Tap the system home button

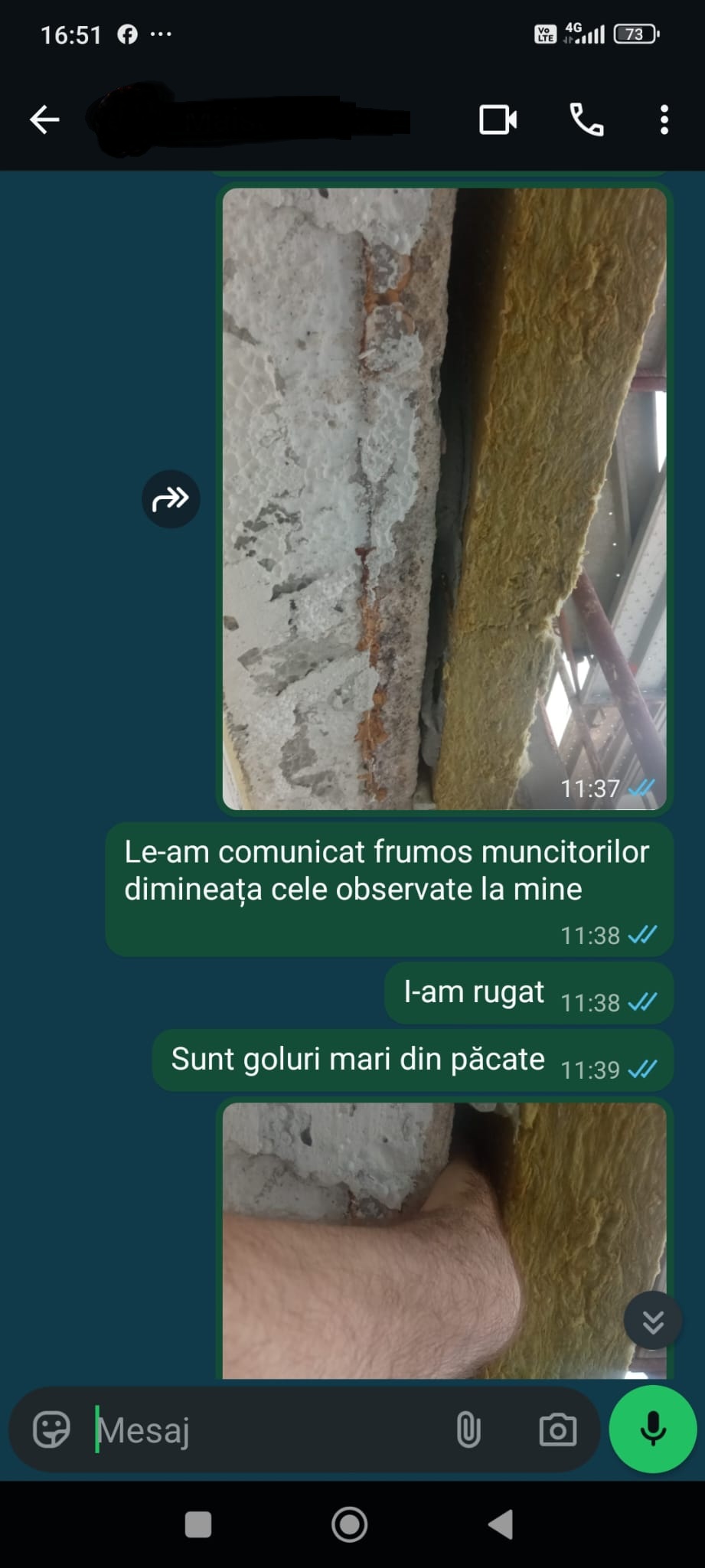point(350,1524)
